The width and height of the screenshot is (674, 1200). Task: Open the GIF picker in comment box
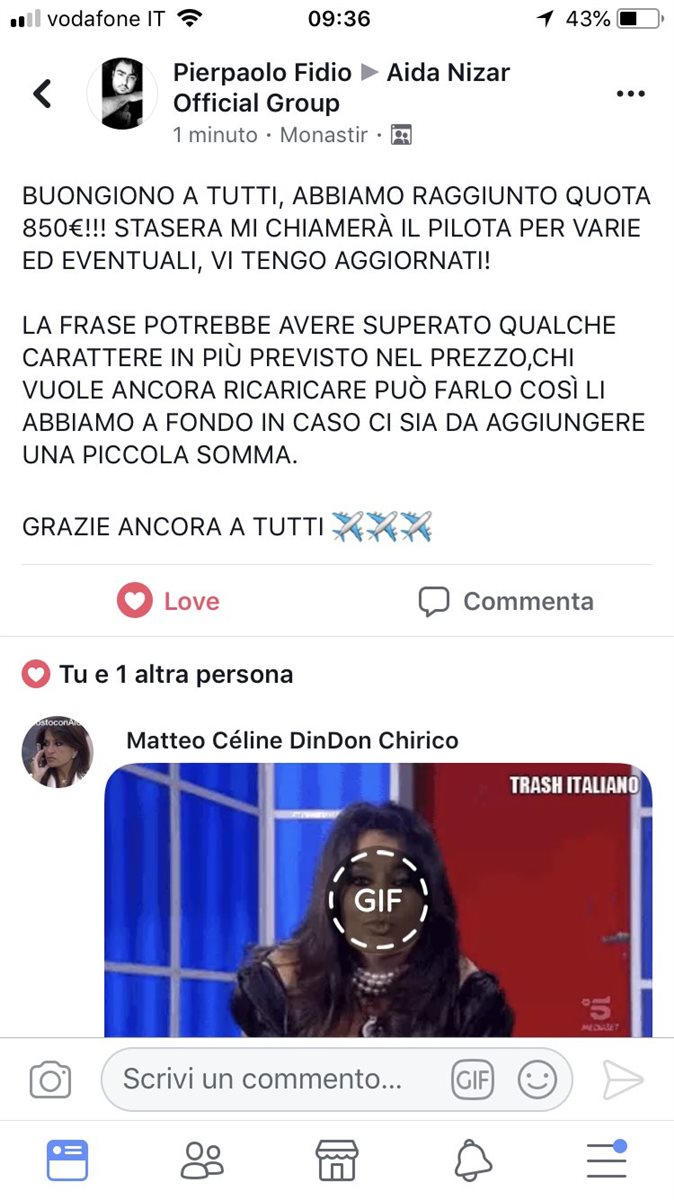coord(472,1080)
